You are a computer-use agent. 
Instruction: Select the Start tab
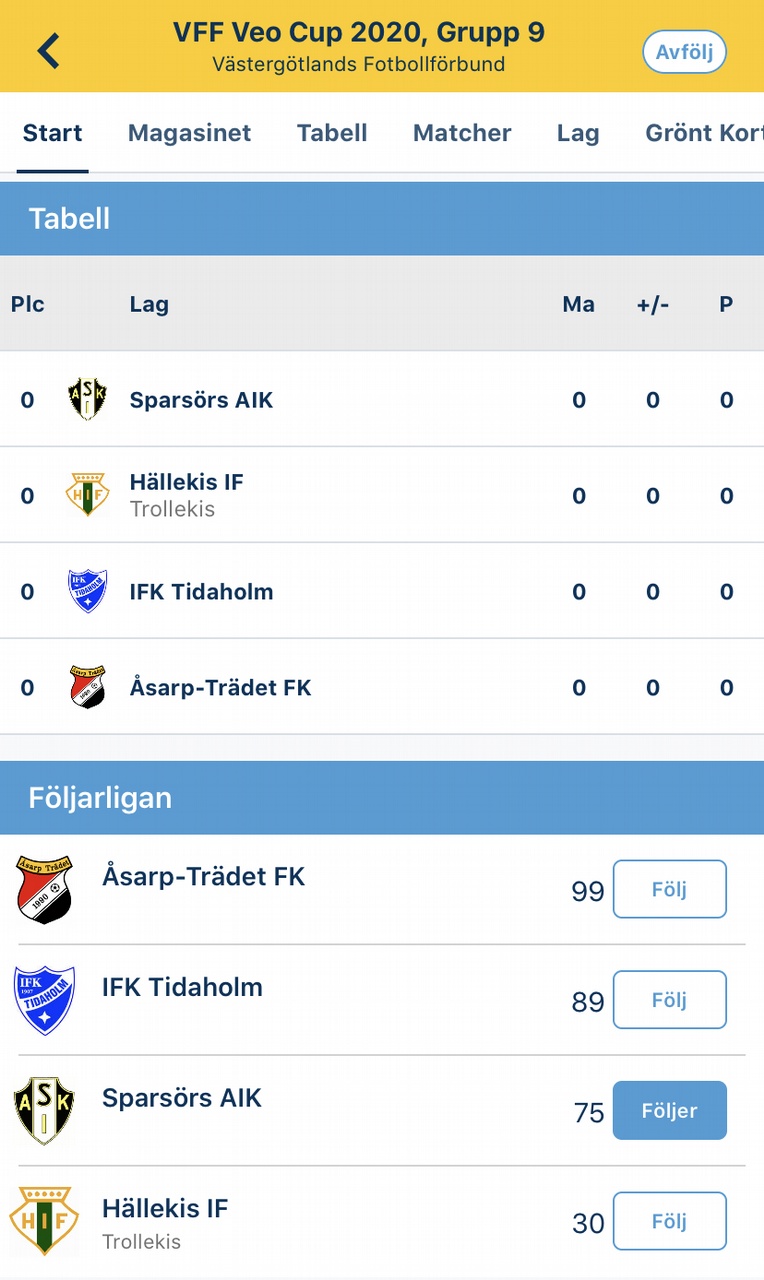point(53,133)
